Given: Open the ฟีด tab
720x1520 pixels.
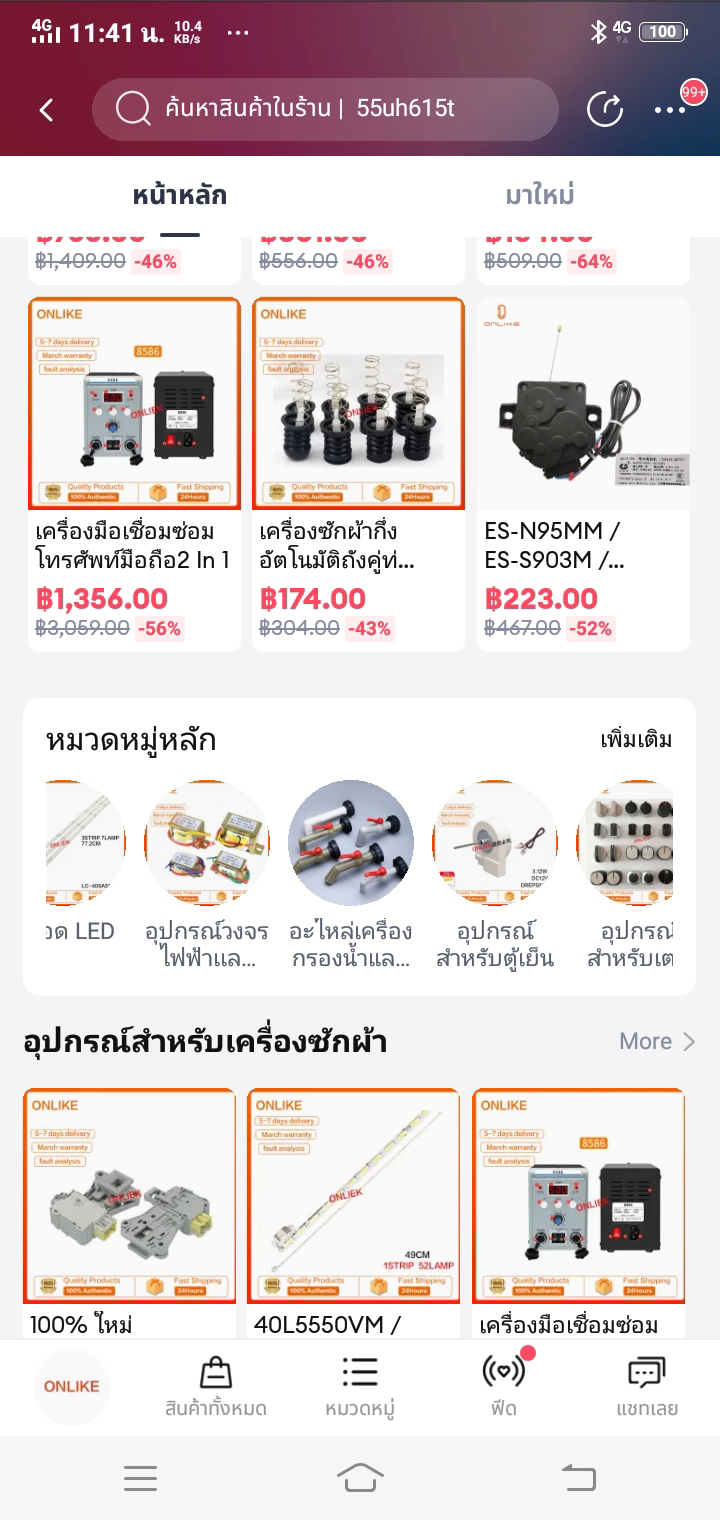Looking at the screenshot, I should (503, 1387).
